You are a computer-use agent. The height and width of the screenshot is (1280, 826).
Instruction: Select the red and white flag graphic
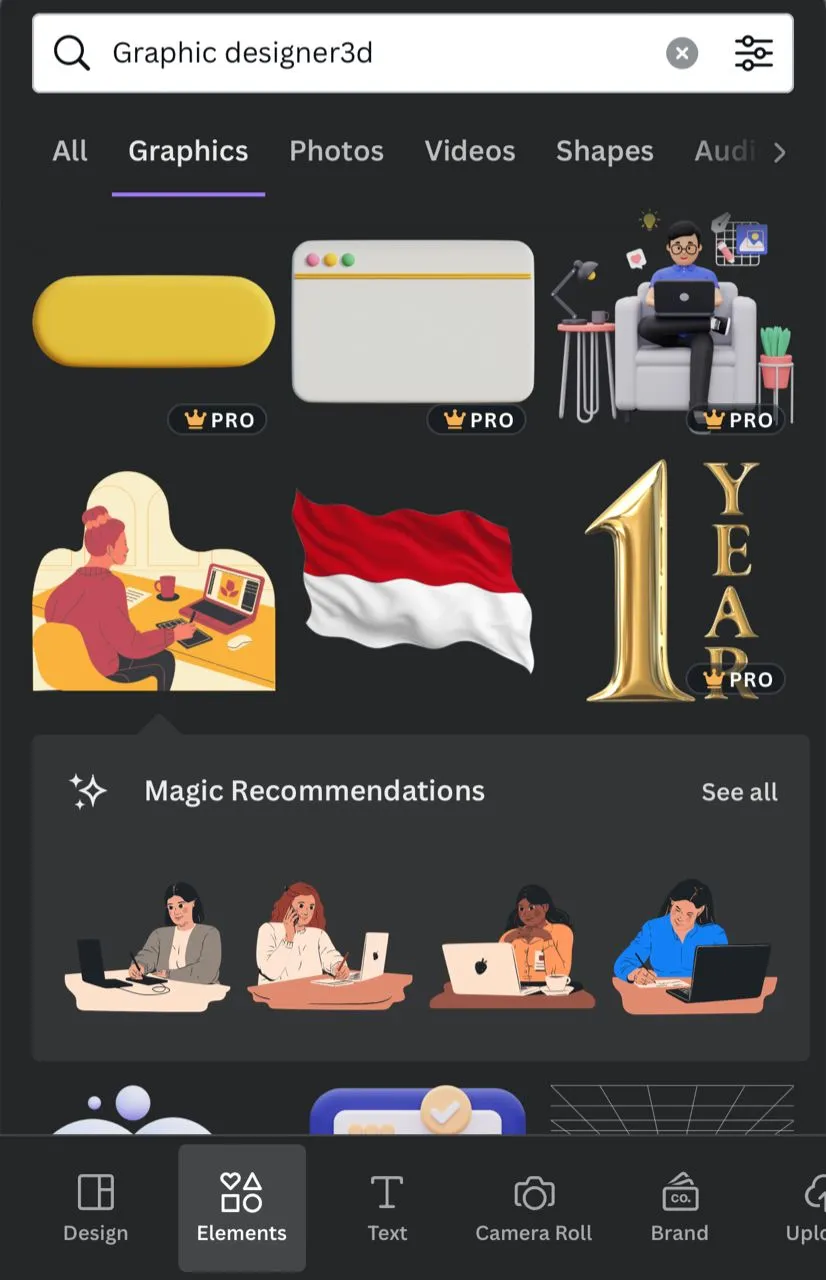[412, 578]
